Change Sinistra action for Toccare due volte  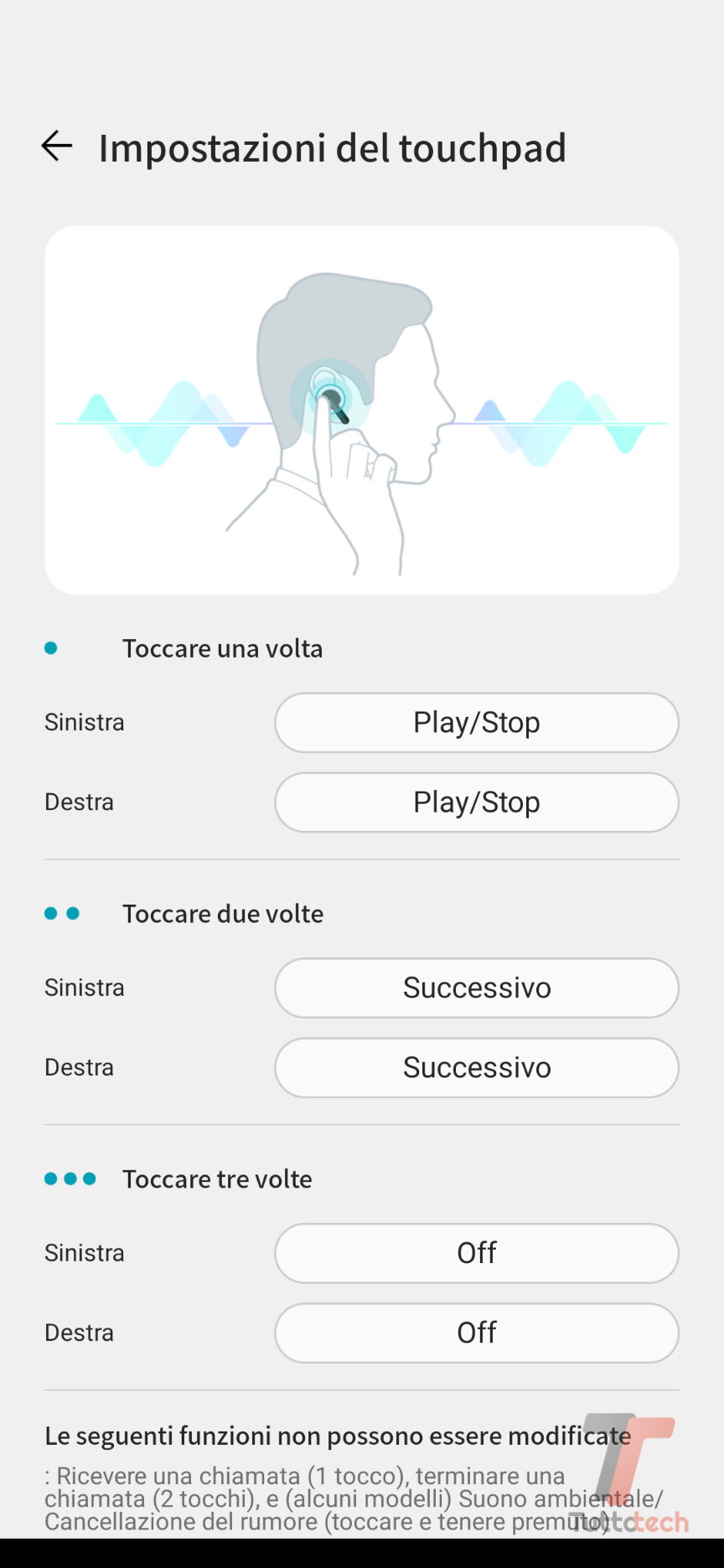coord(476,988)
